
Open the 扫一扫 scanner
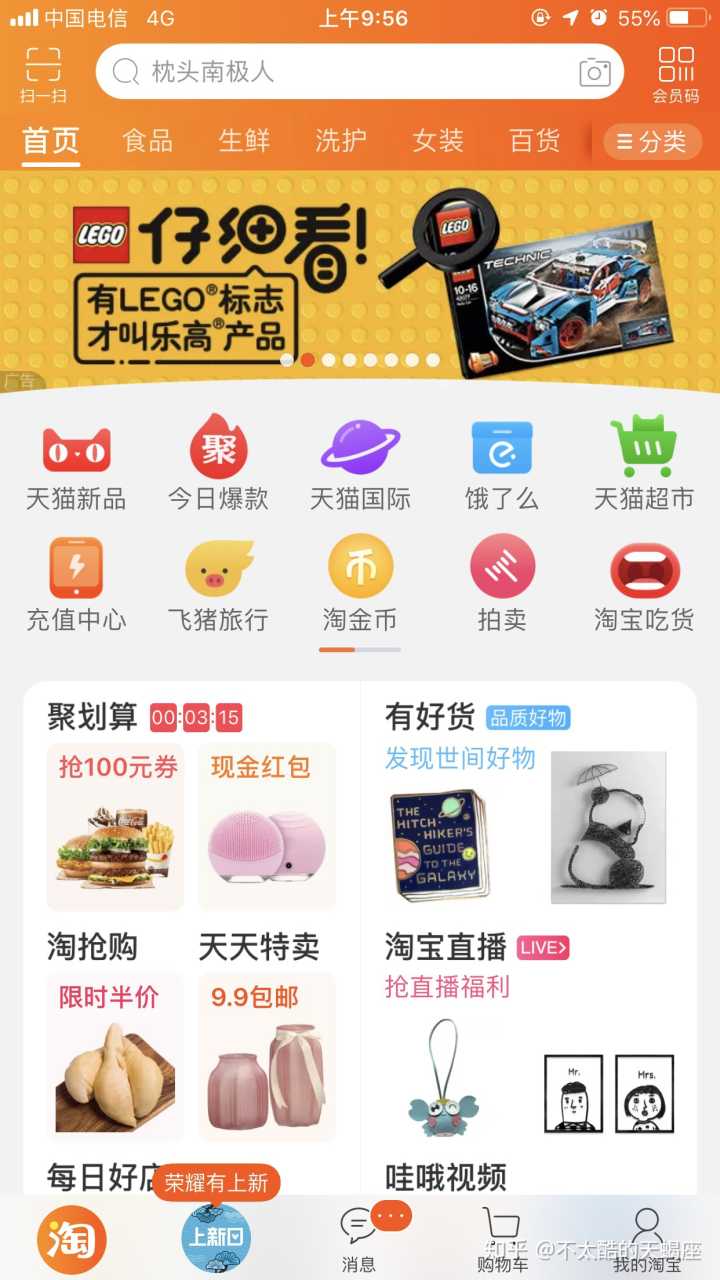(43, 73)
